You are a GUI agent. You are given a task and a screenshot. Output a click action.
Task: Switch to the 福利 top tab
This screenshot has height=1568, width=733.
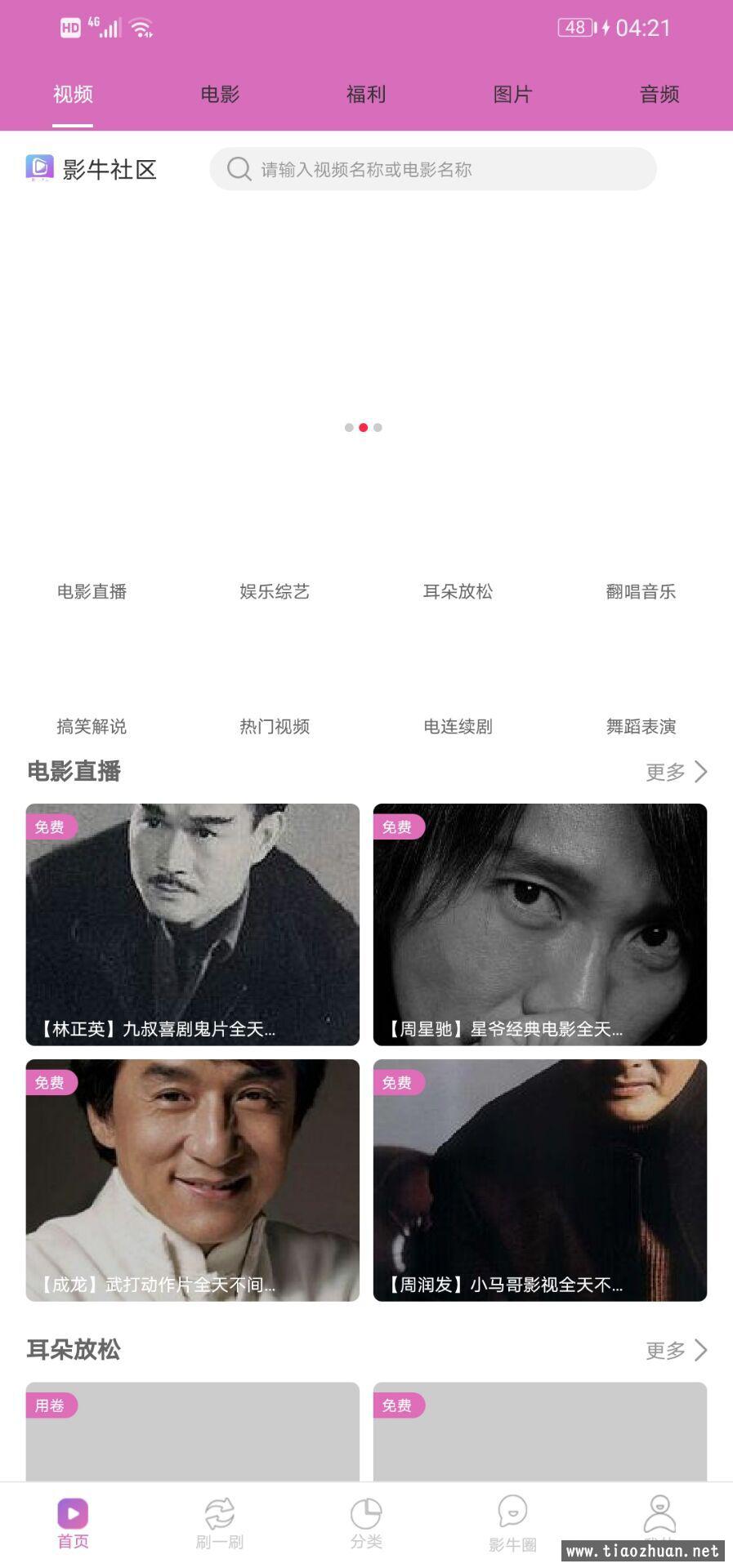tap(366, 95)
